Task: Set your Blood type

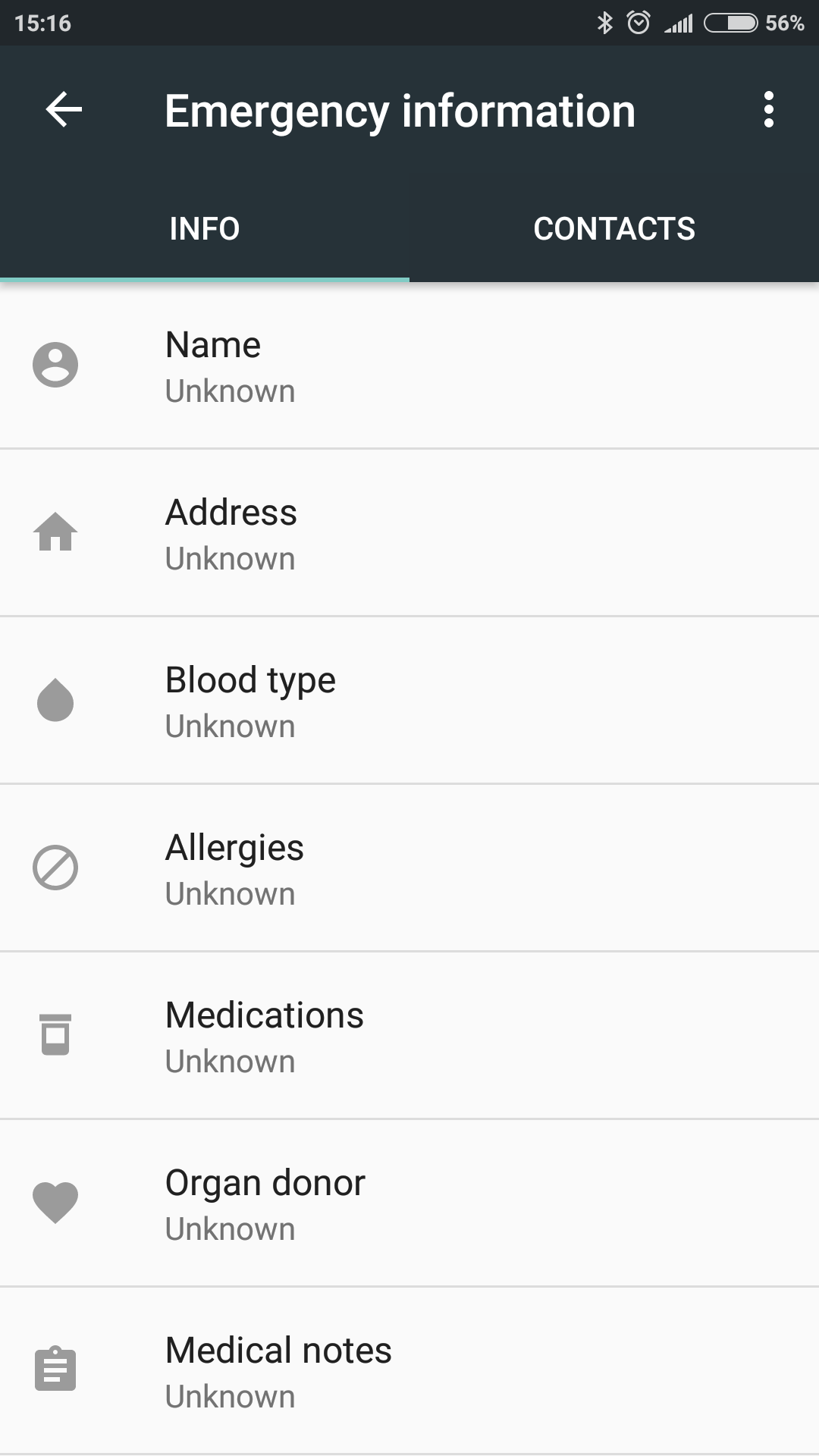Action: click(409, 701)
